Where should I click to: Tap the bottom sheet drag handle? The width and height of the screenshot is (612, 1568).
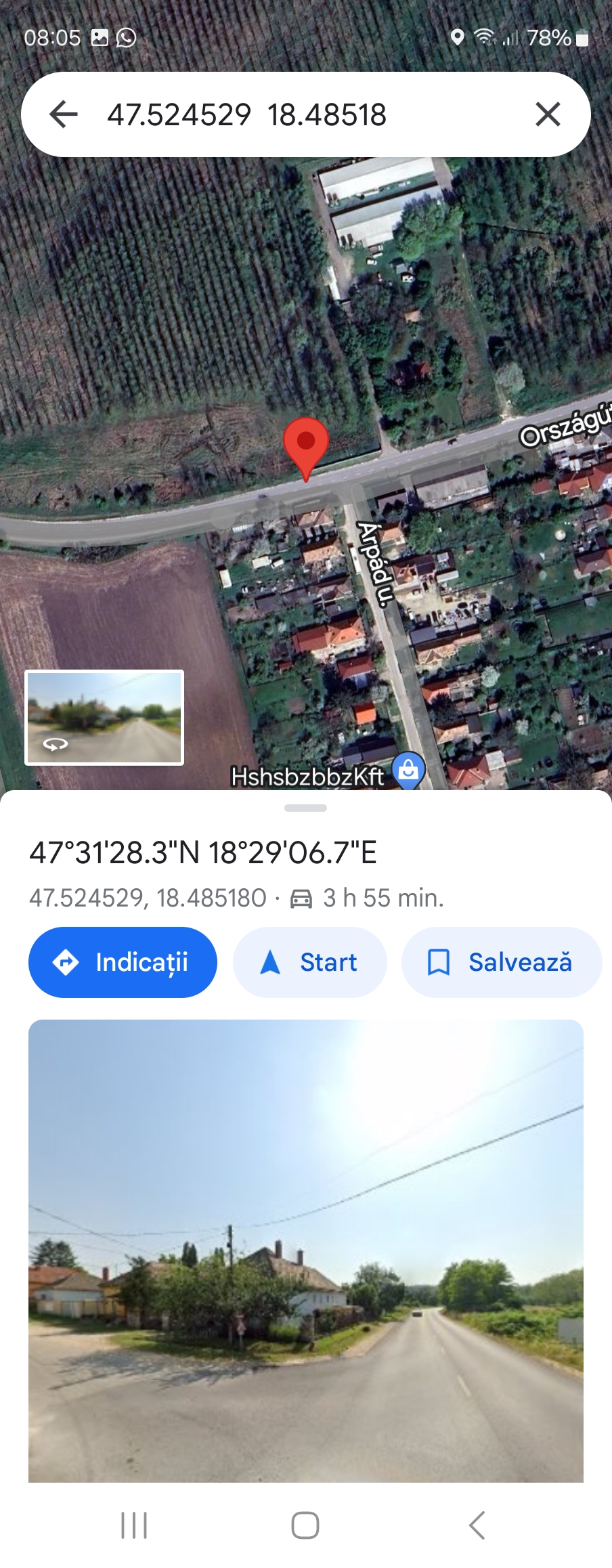[306, 808]
